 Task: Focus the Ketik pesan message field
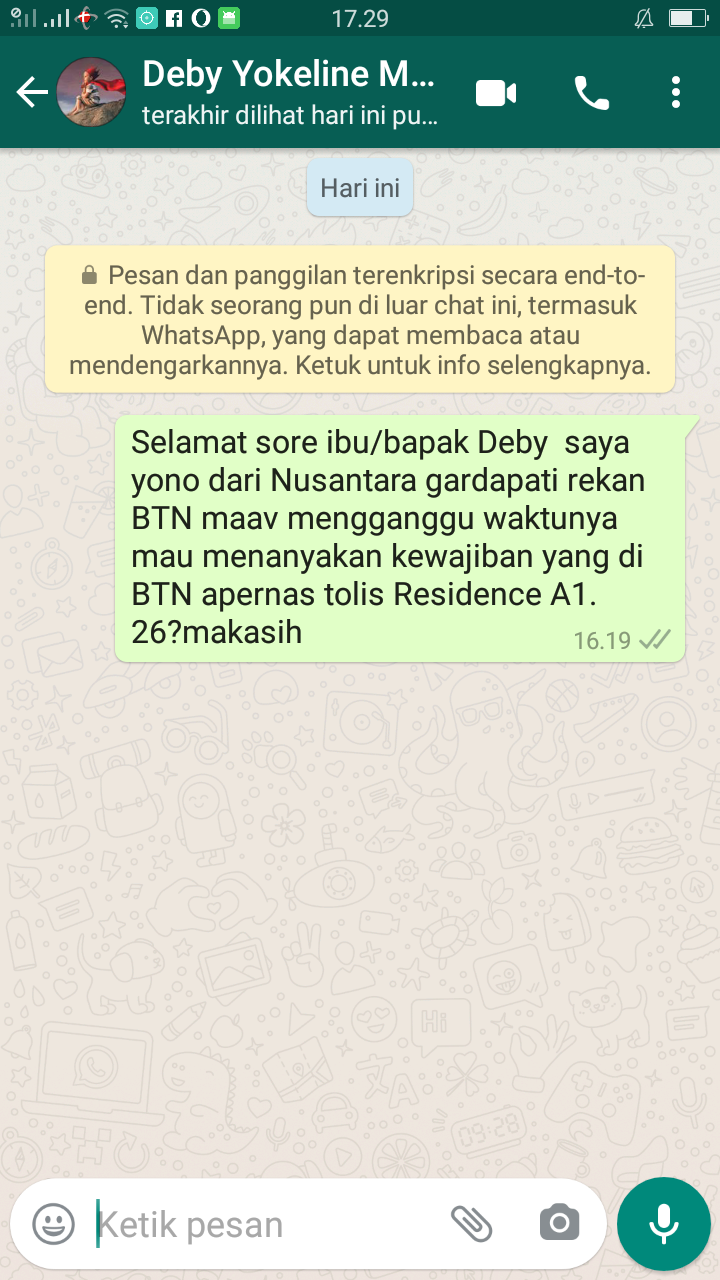click(260, 1224)
